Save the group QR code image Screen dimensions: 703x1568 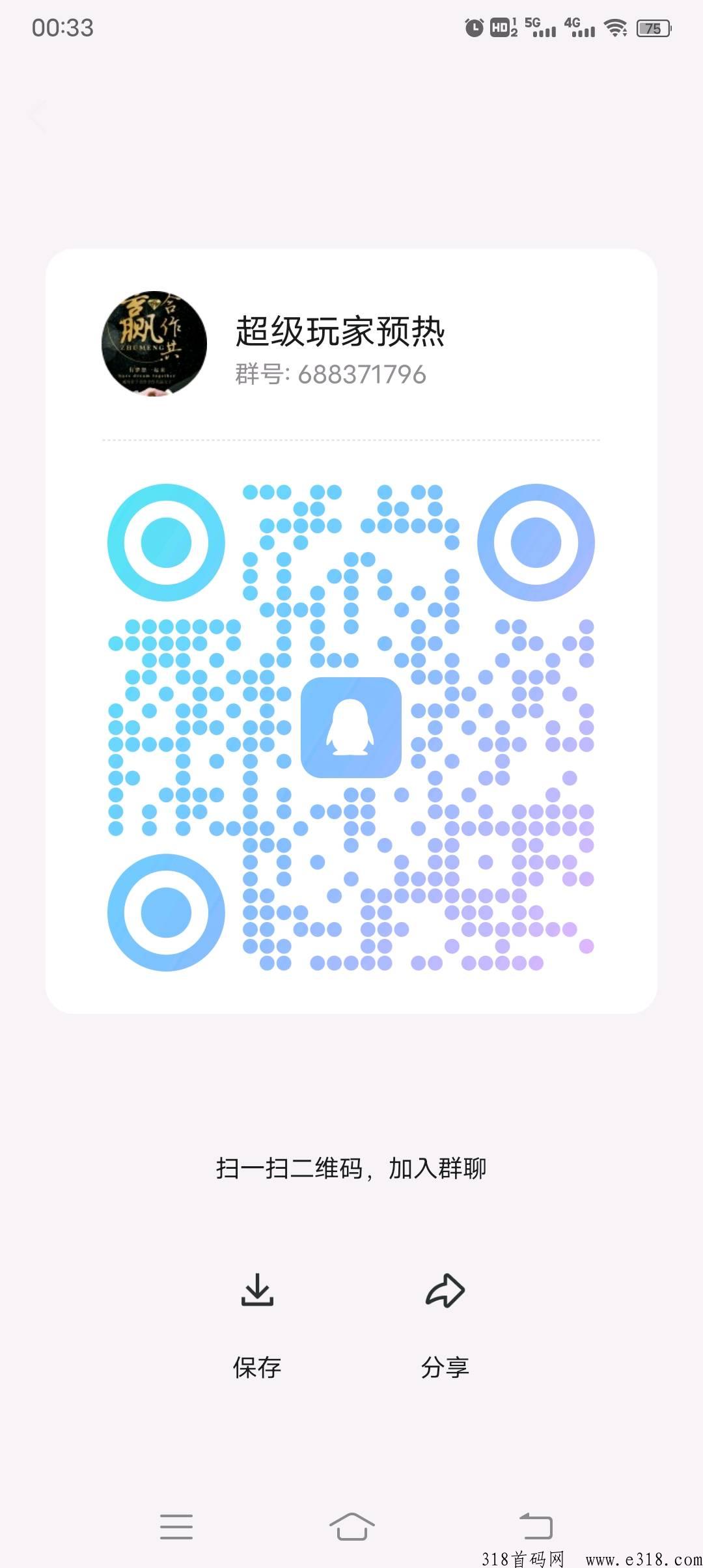257,1326
